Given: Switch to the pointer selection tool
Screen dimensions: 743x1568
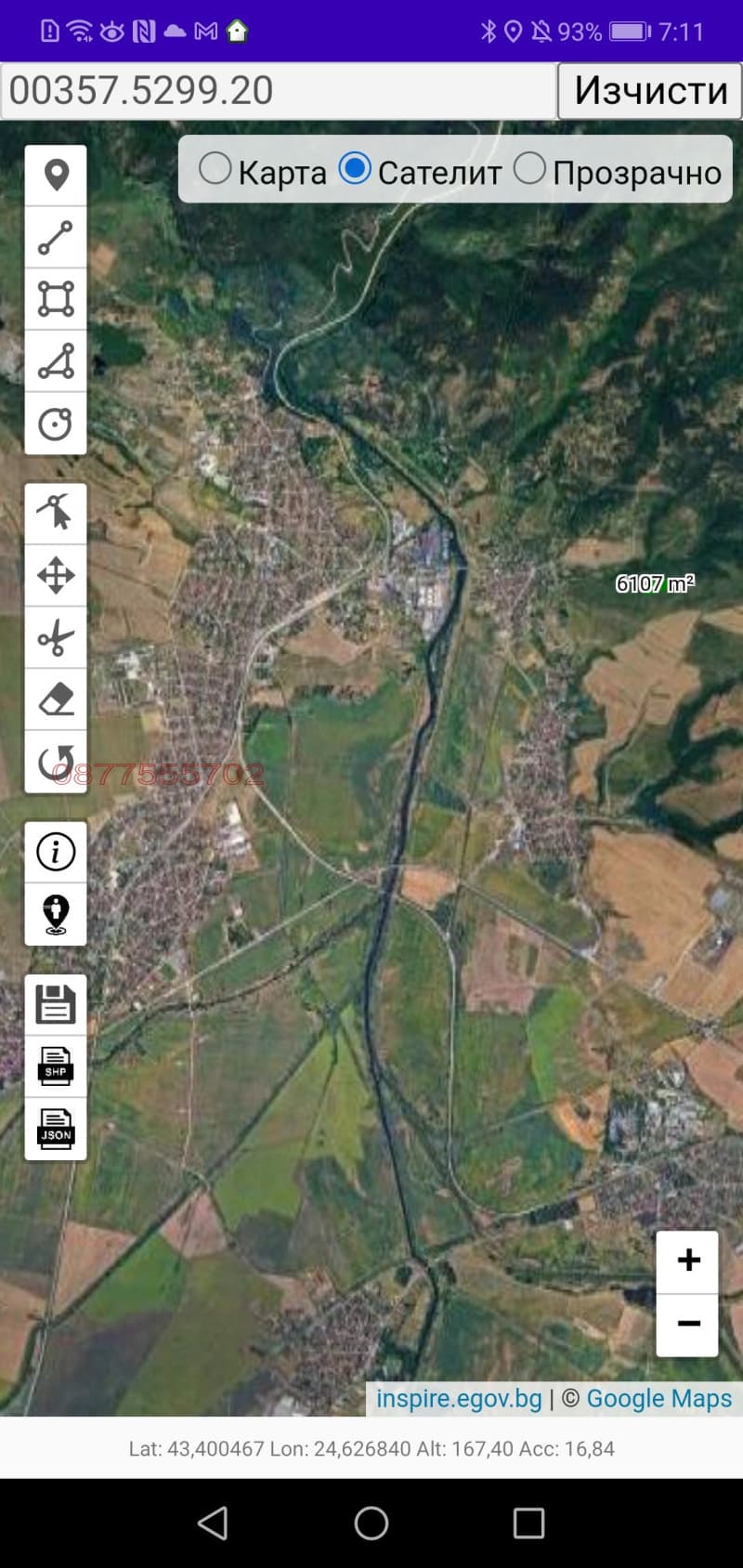Looking at the screenshot, I should pos(55,512).
